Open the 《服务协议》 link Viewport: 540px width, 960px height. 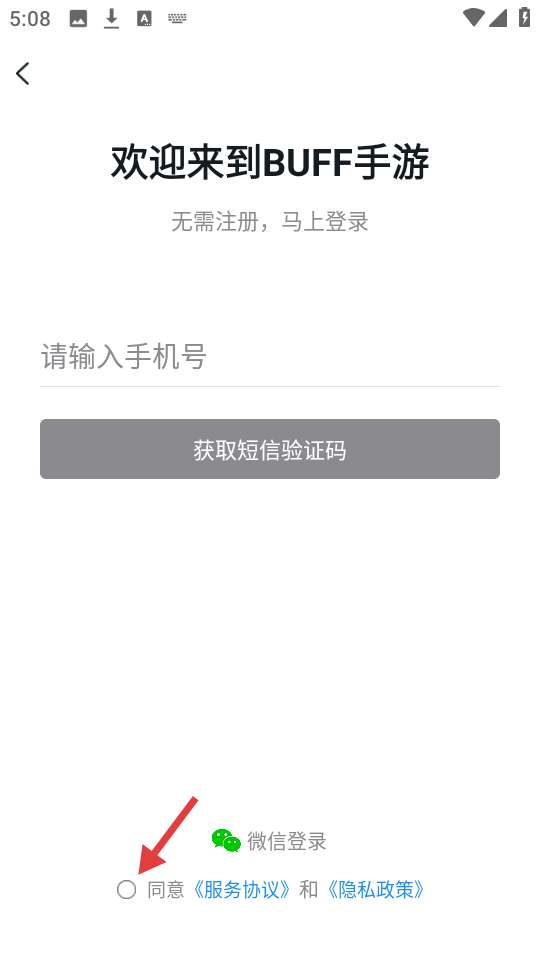241,890
